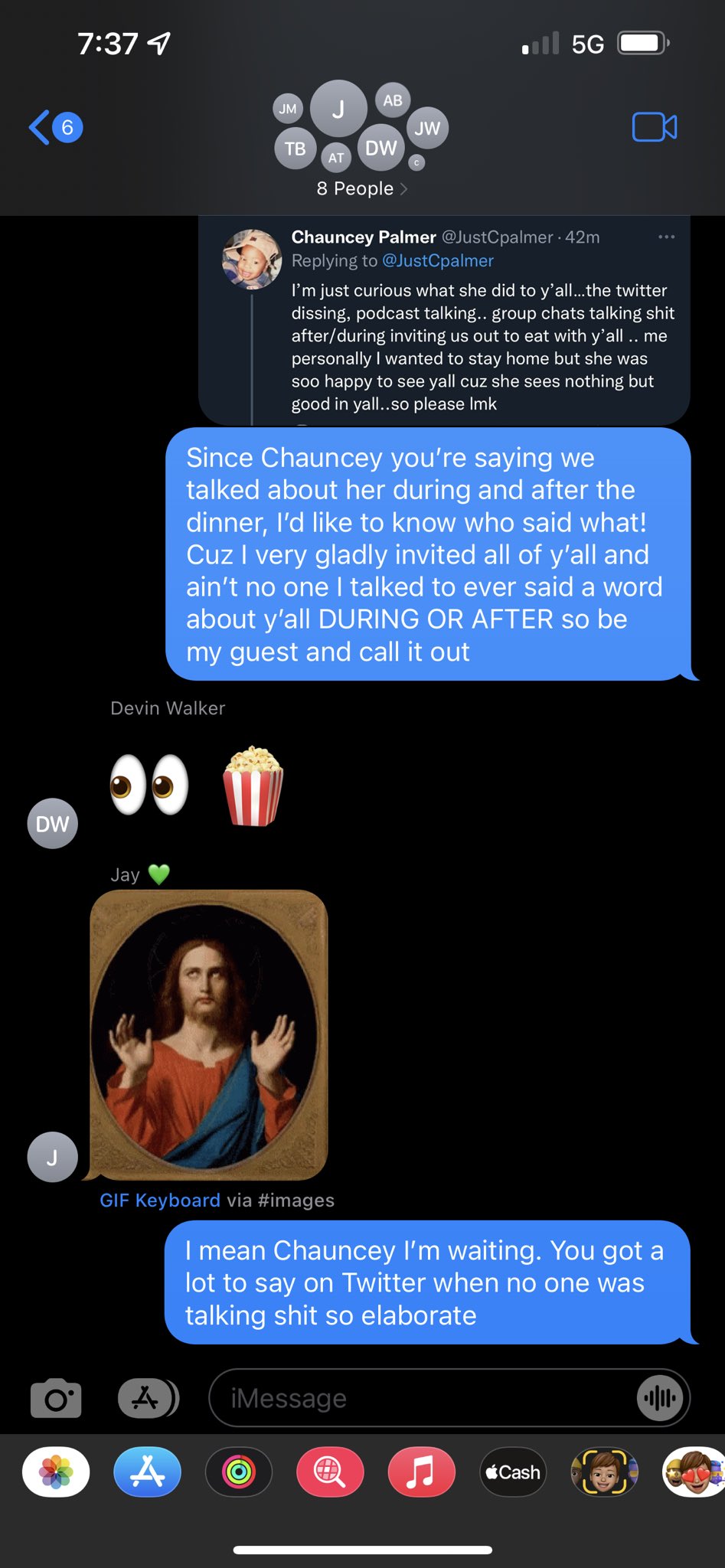Image resolution: width=725 pixels, height=1568 pixels.
Task: Open the 8 People group details
Action: (361, 188)
